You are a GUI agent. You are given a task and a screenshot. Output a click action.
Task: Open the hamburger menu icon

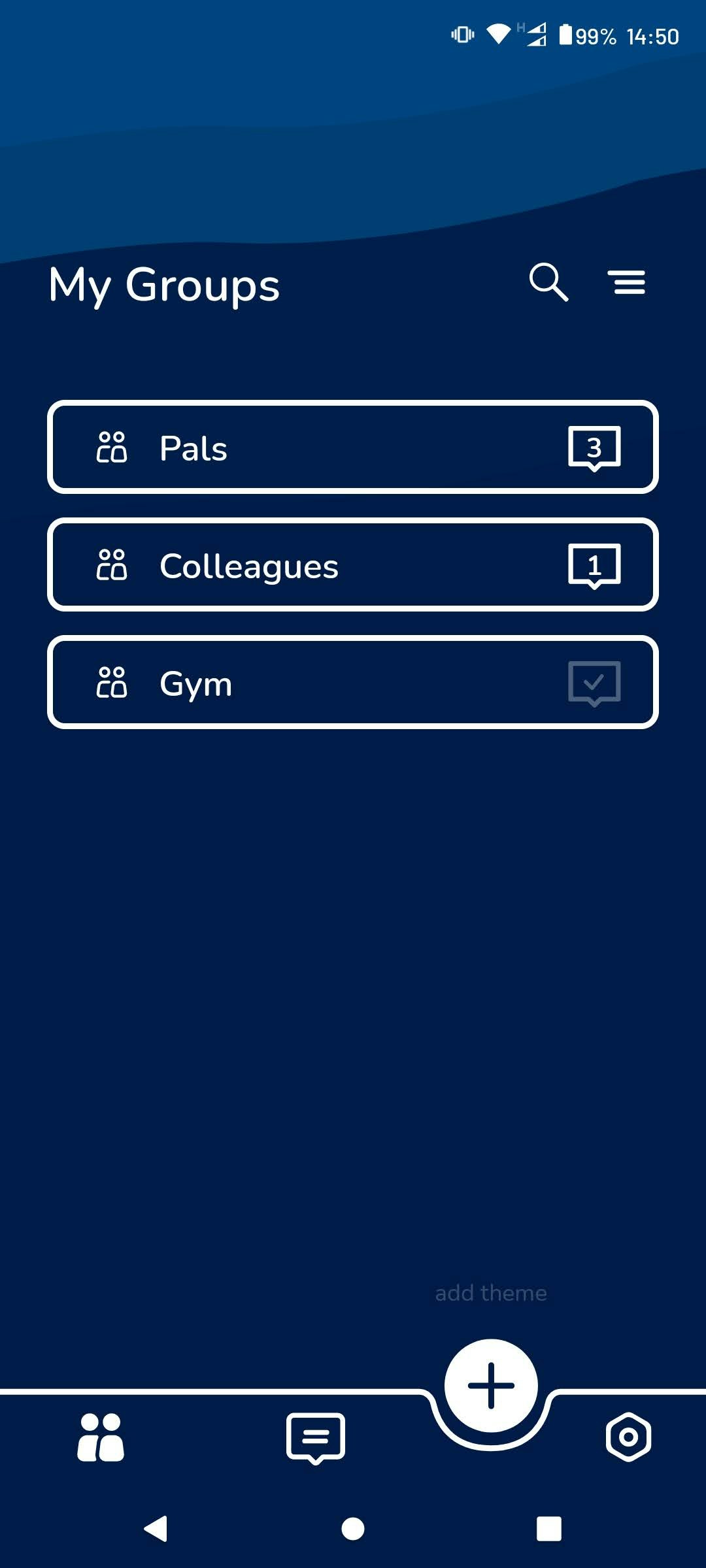(x=630, y=282)
